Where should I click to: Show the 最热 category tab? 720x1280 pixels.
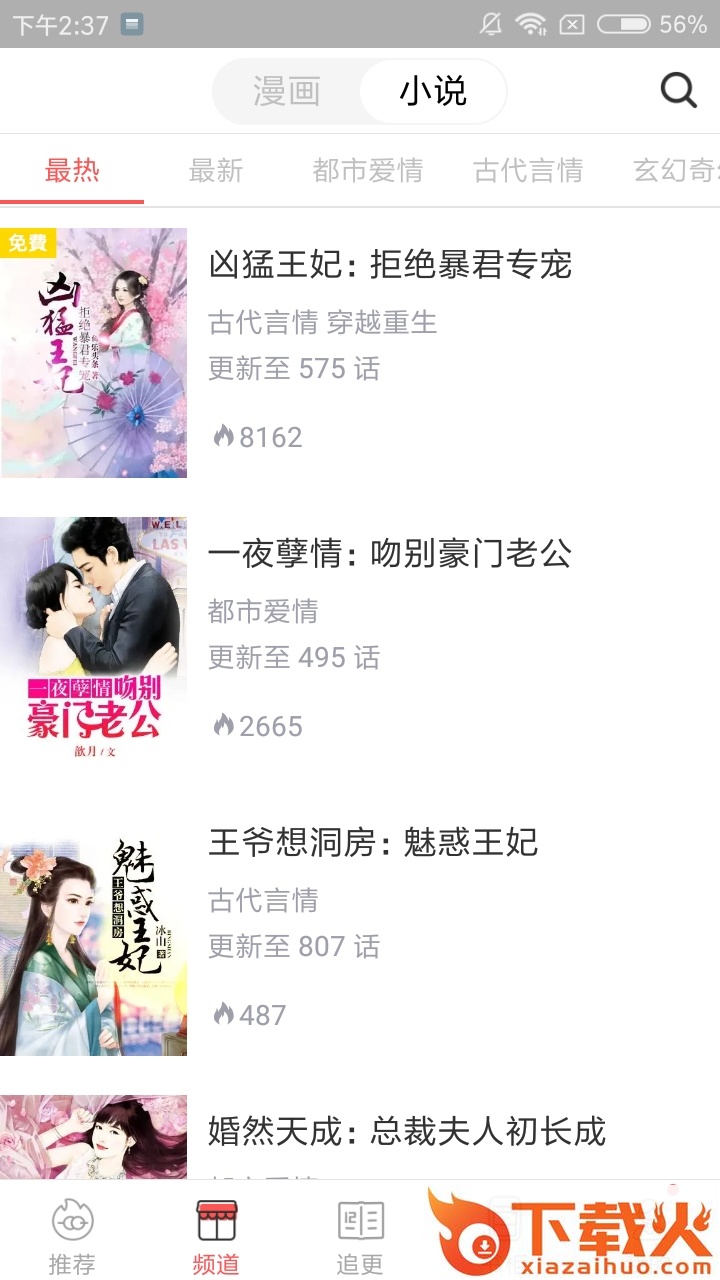tap(72, 170)
